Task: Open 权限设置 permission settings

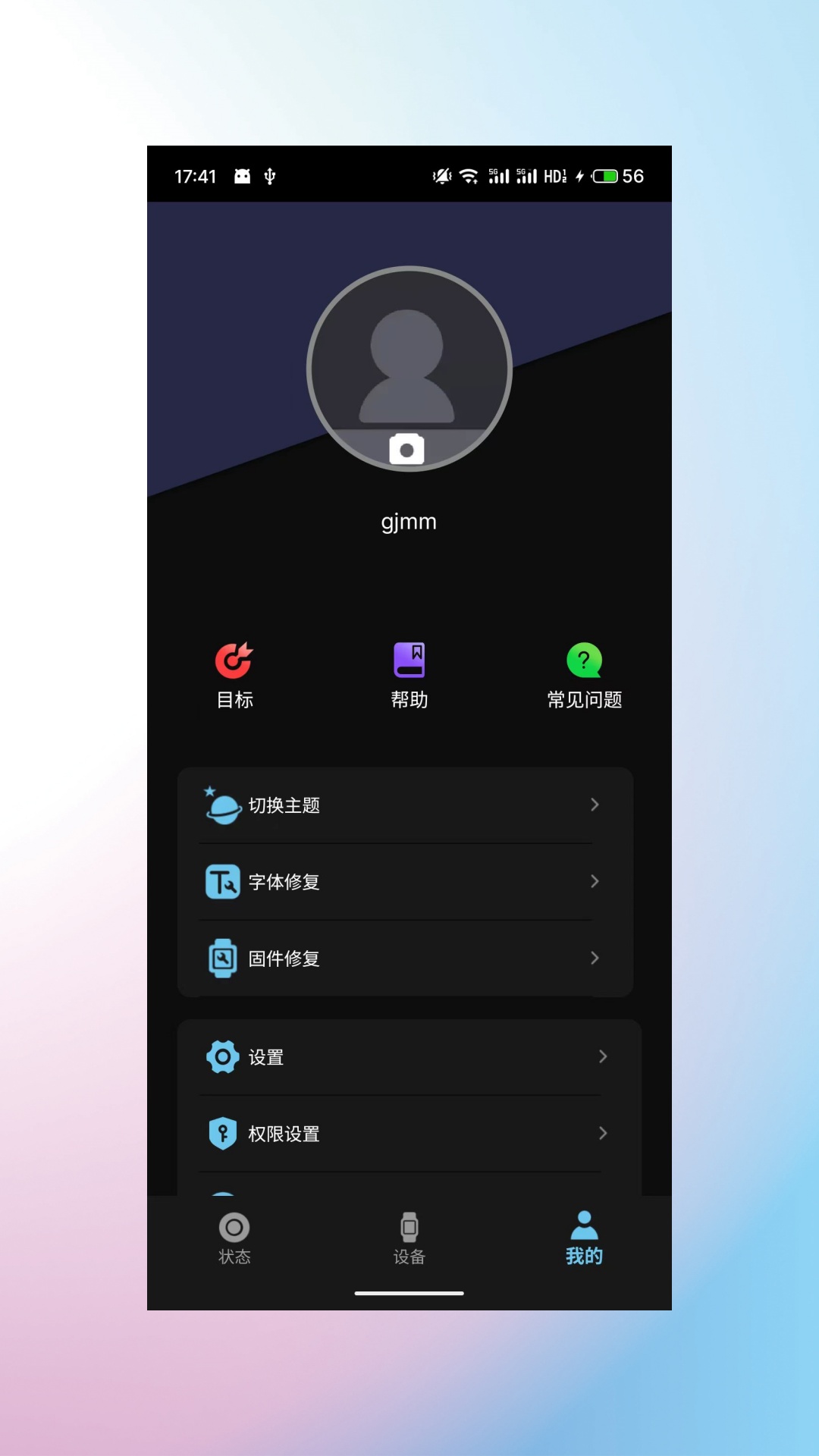Action: click(x=408, y=1134)
